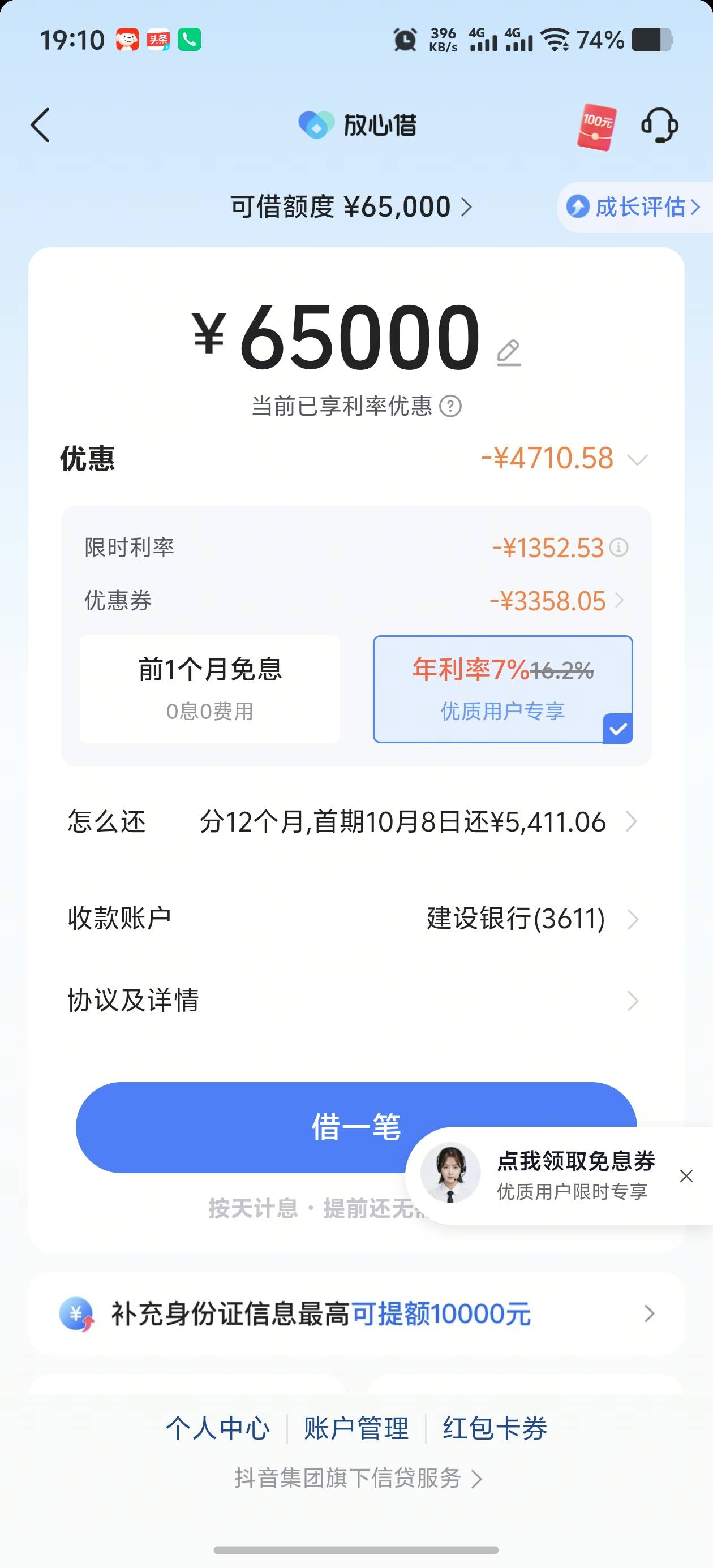
Task: Open the 当前已享利率优惠 help icon
Action: coord(450,406)
